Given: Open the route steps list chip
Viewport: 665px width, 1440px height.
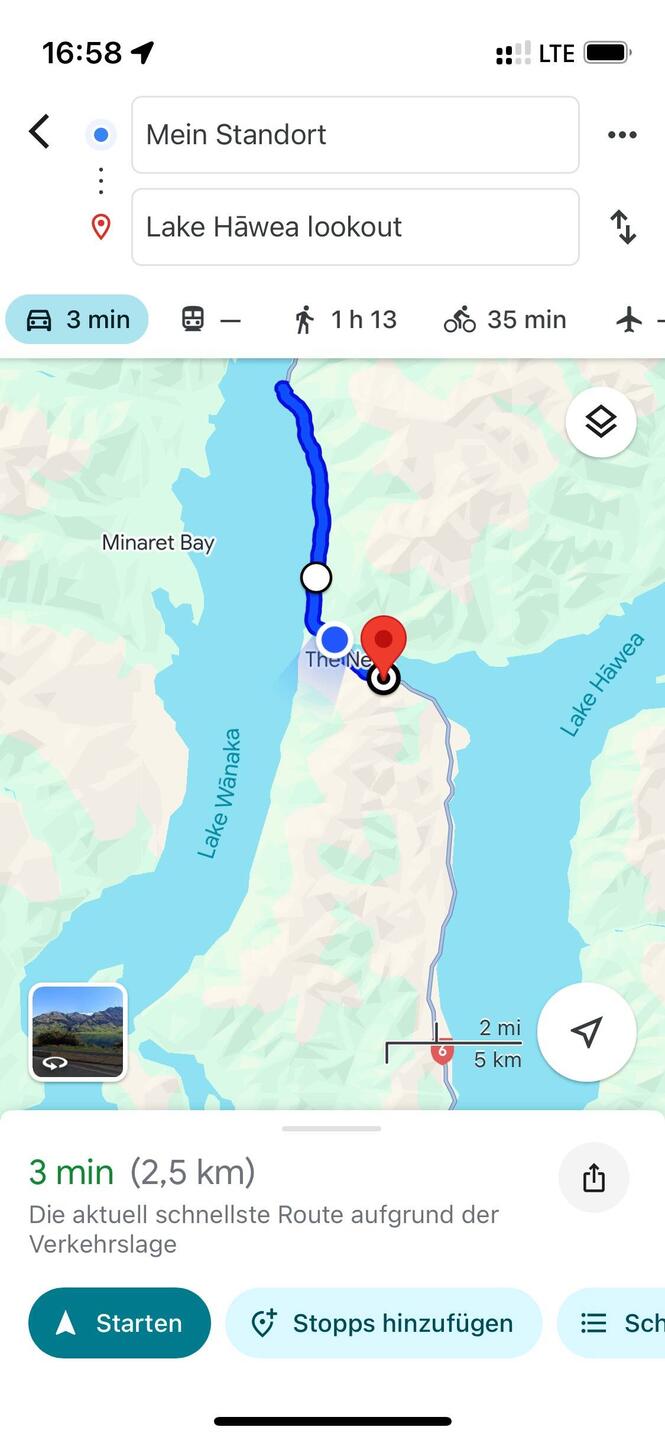Looking at the screenshot, I should [615, 1323].
